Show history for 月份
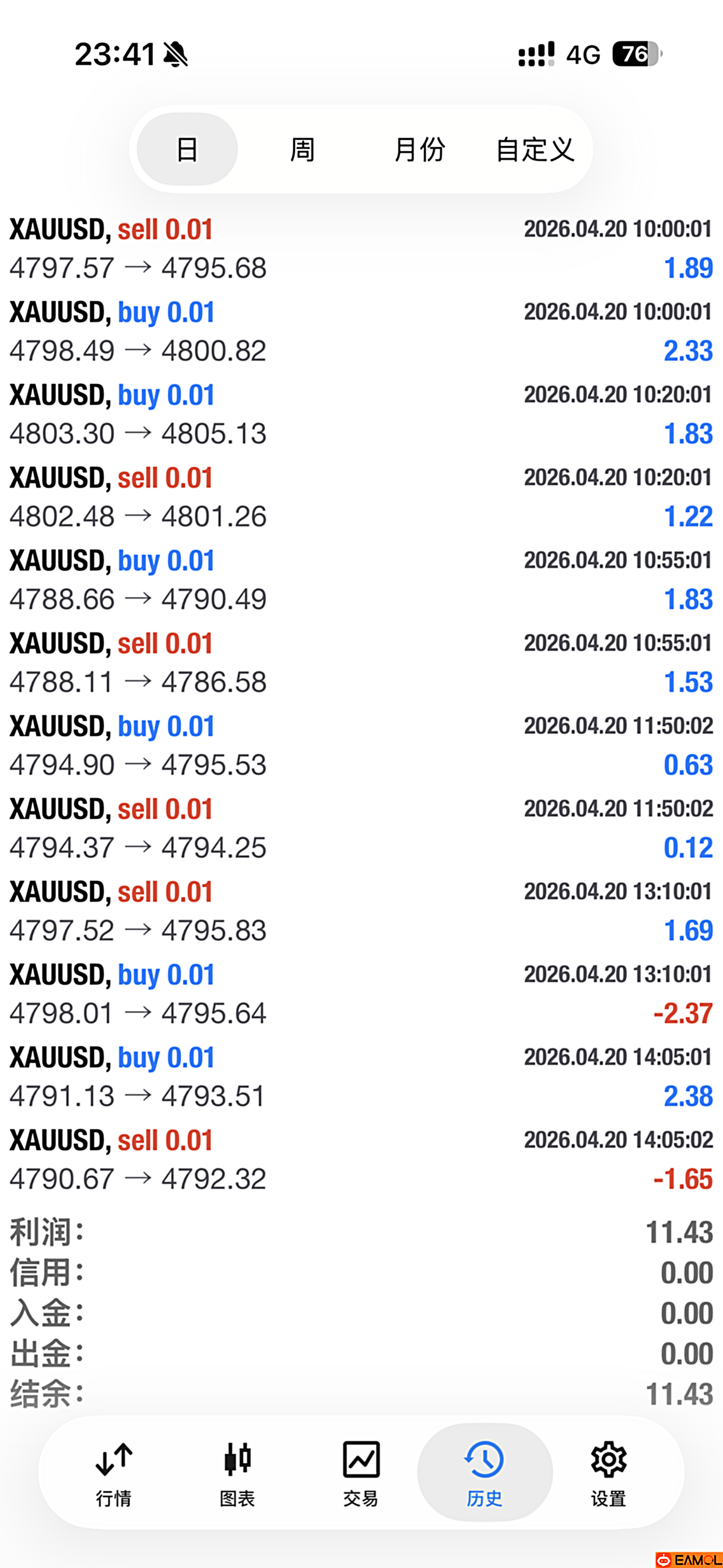Screen dimensions: 723x1568 419,149
